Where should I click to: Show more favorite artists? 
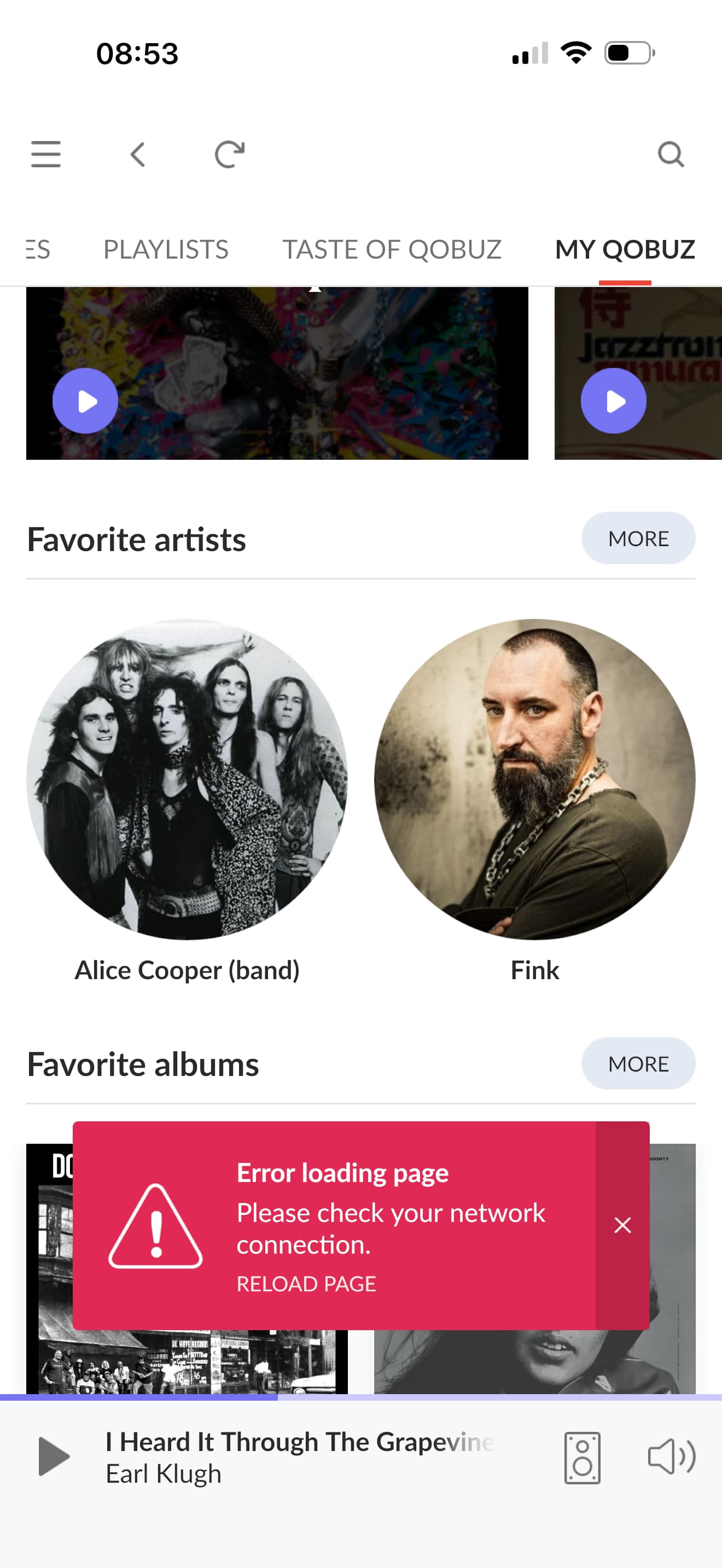coord(638,538)
